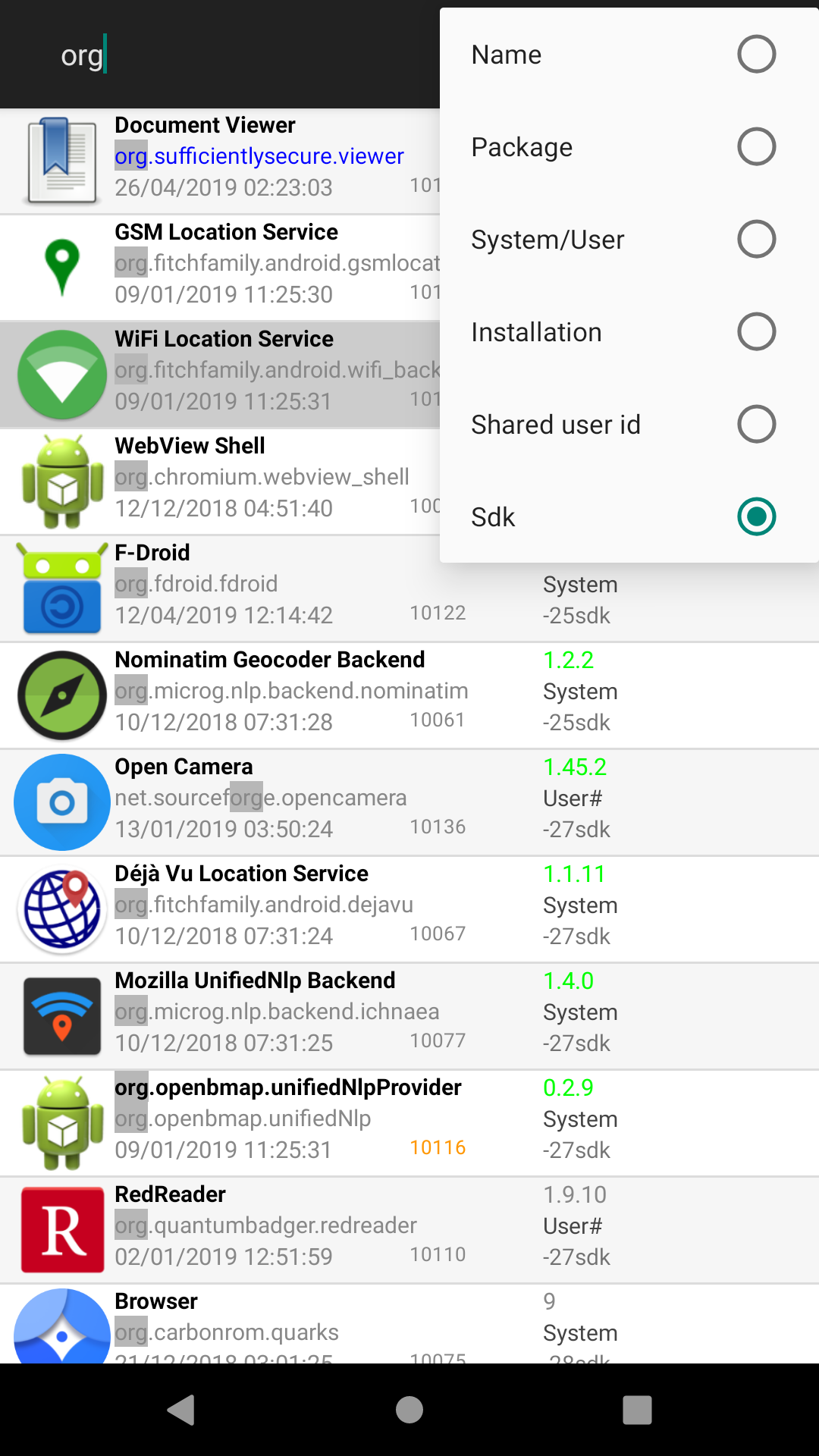Pick the Installation sort option
This screenshot has height=1456, width=819.
(628, 332)
